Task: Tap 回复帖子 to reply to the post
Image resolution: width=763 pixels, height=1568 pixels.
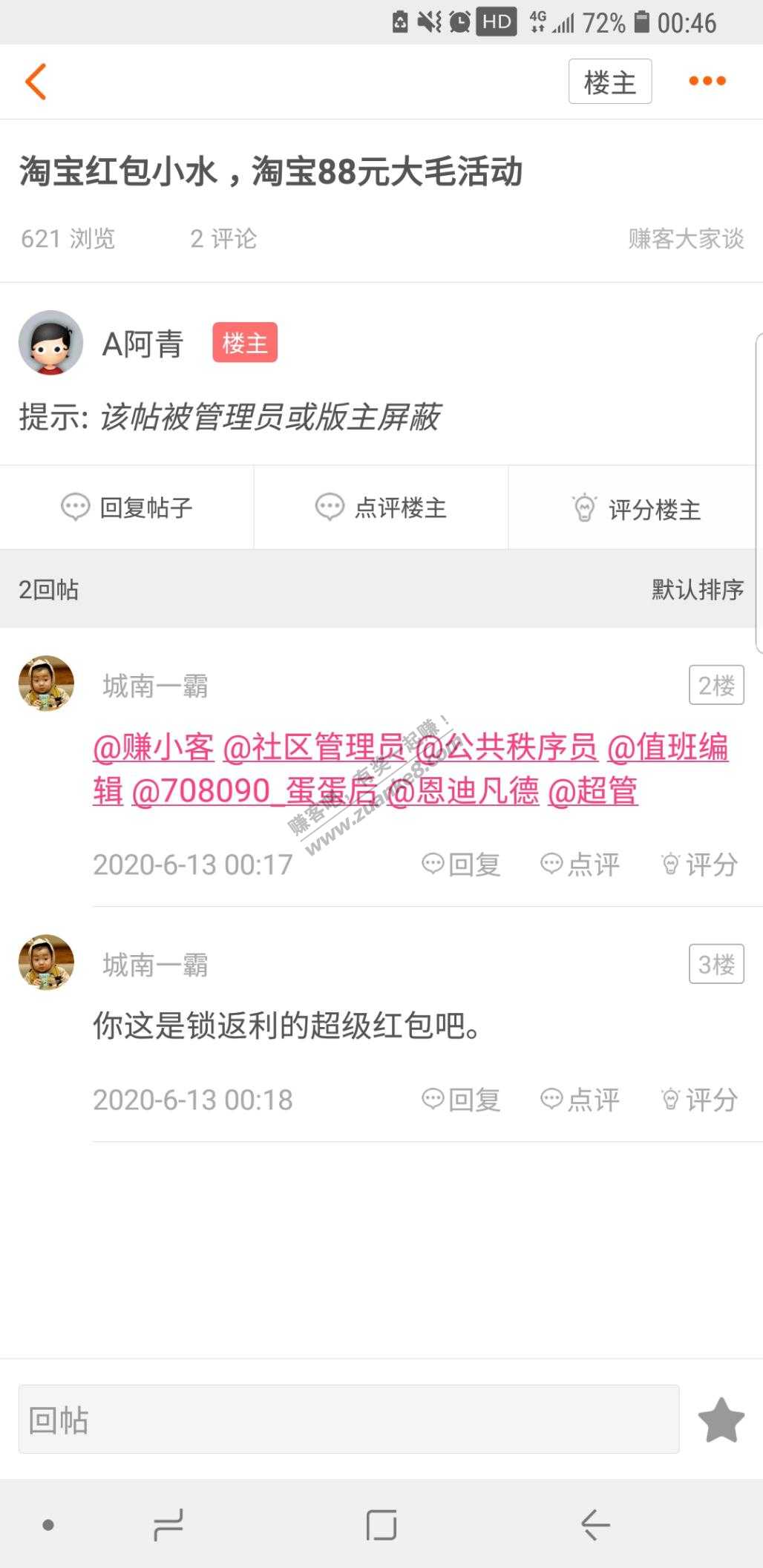Action: 127,508
